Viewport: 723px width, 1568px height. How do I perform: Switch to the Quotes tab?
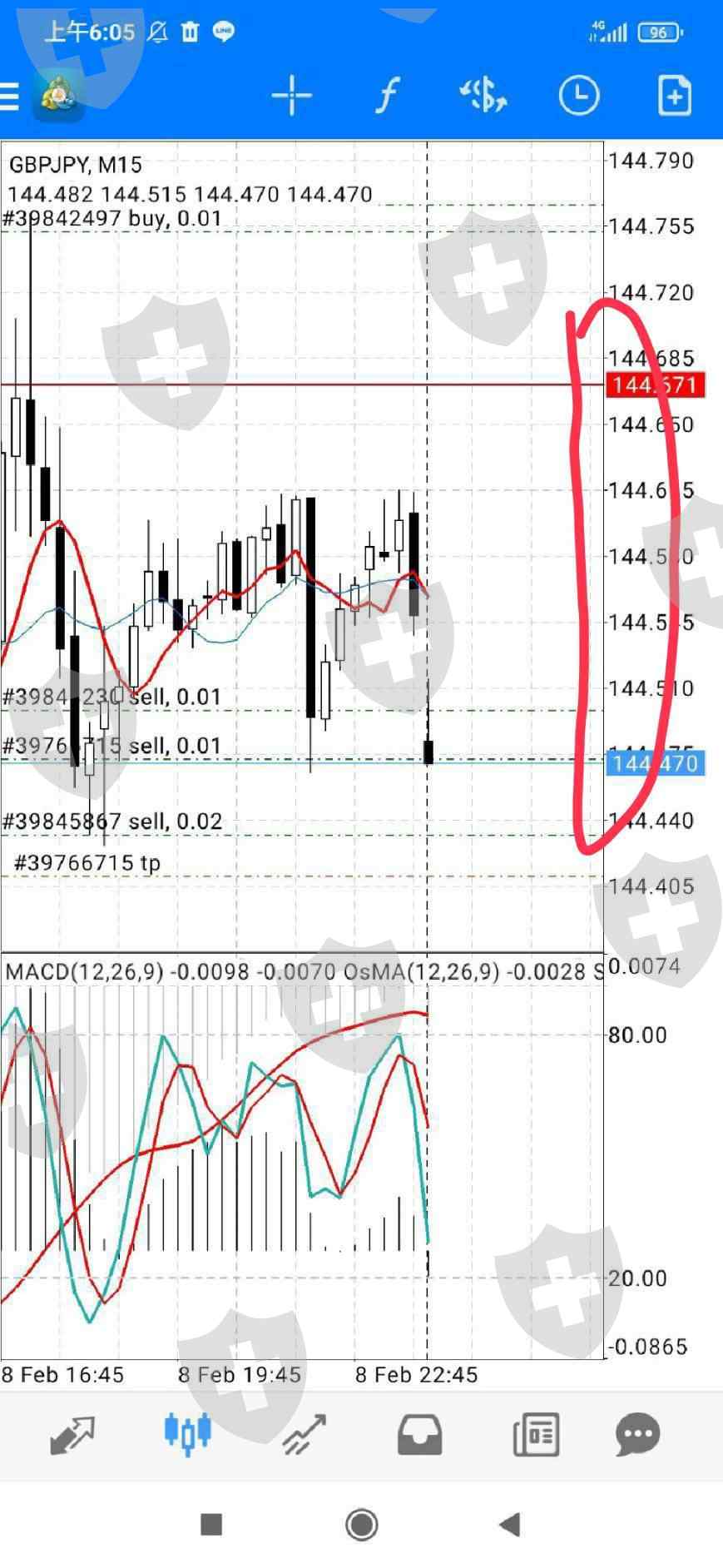[x=72, y=1435]
